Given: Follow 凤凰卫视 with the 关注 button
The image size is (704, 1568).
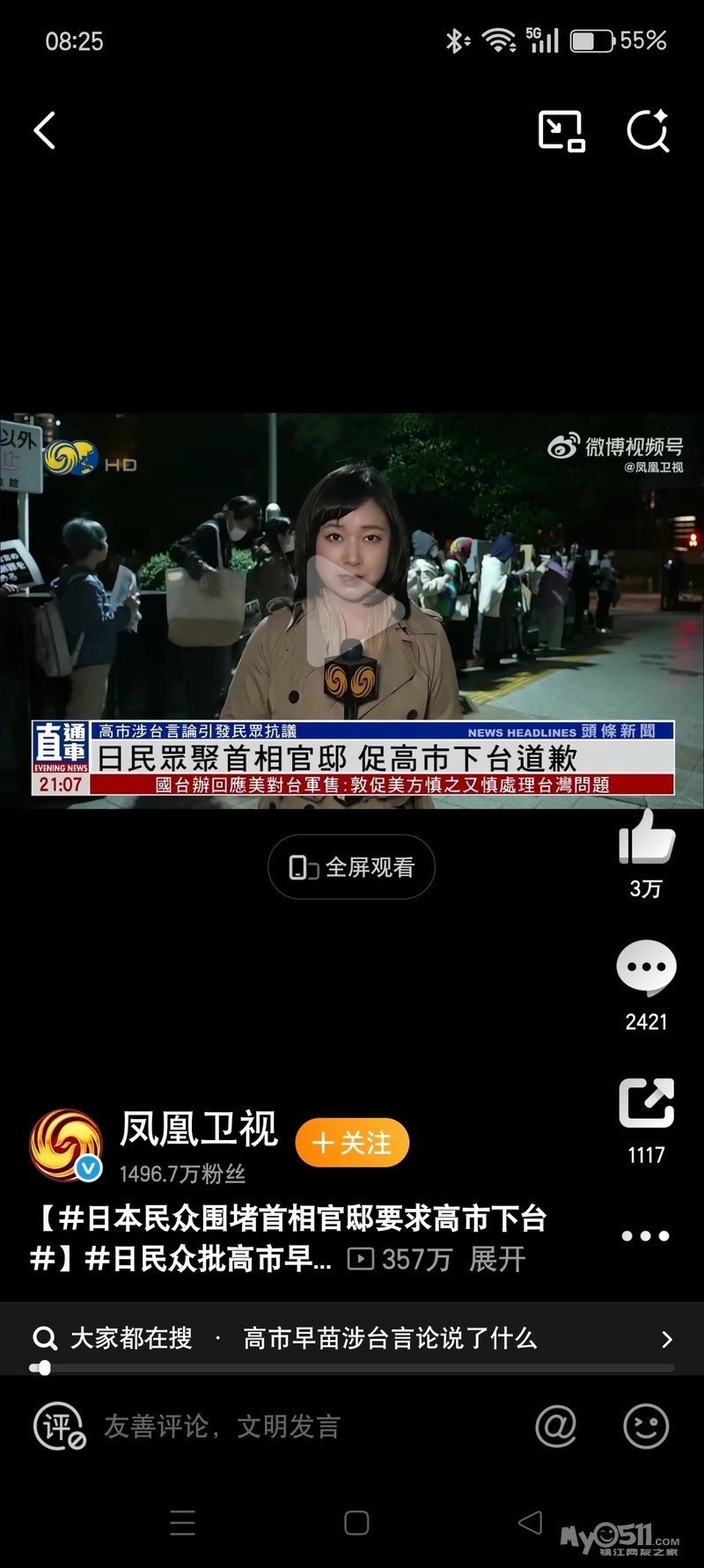Looking at the screenshot, I should [352, 1143].
